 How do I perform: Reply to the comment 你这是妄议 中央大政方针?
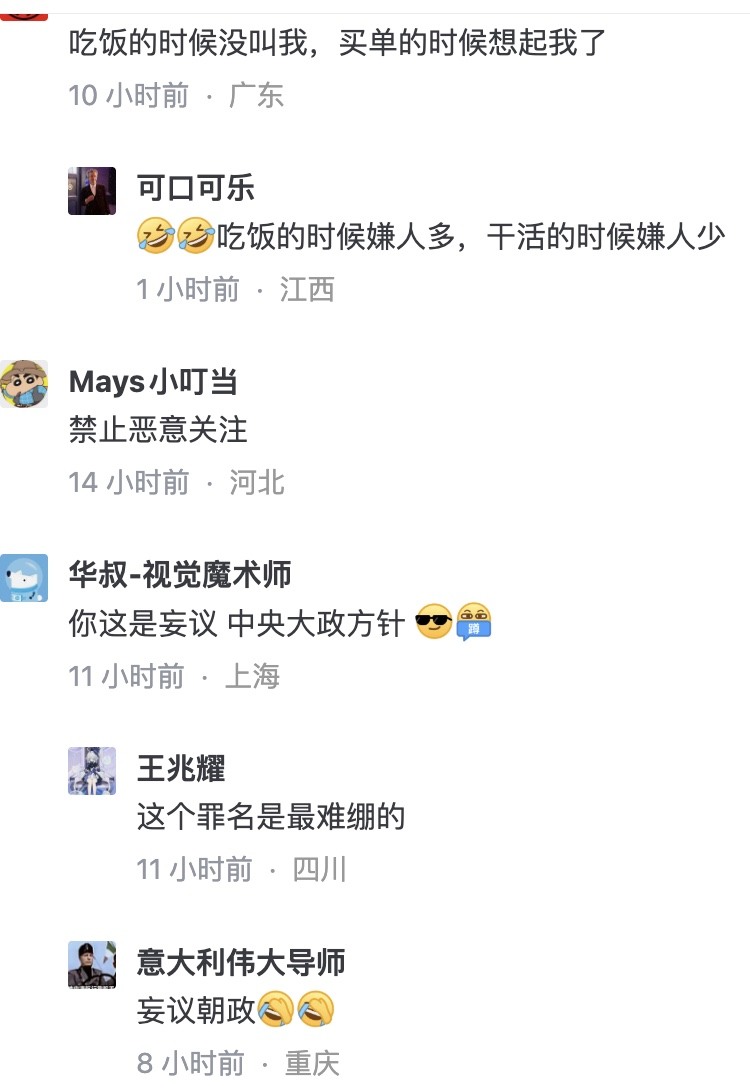click(x=236, y=624)
